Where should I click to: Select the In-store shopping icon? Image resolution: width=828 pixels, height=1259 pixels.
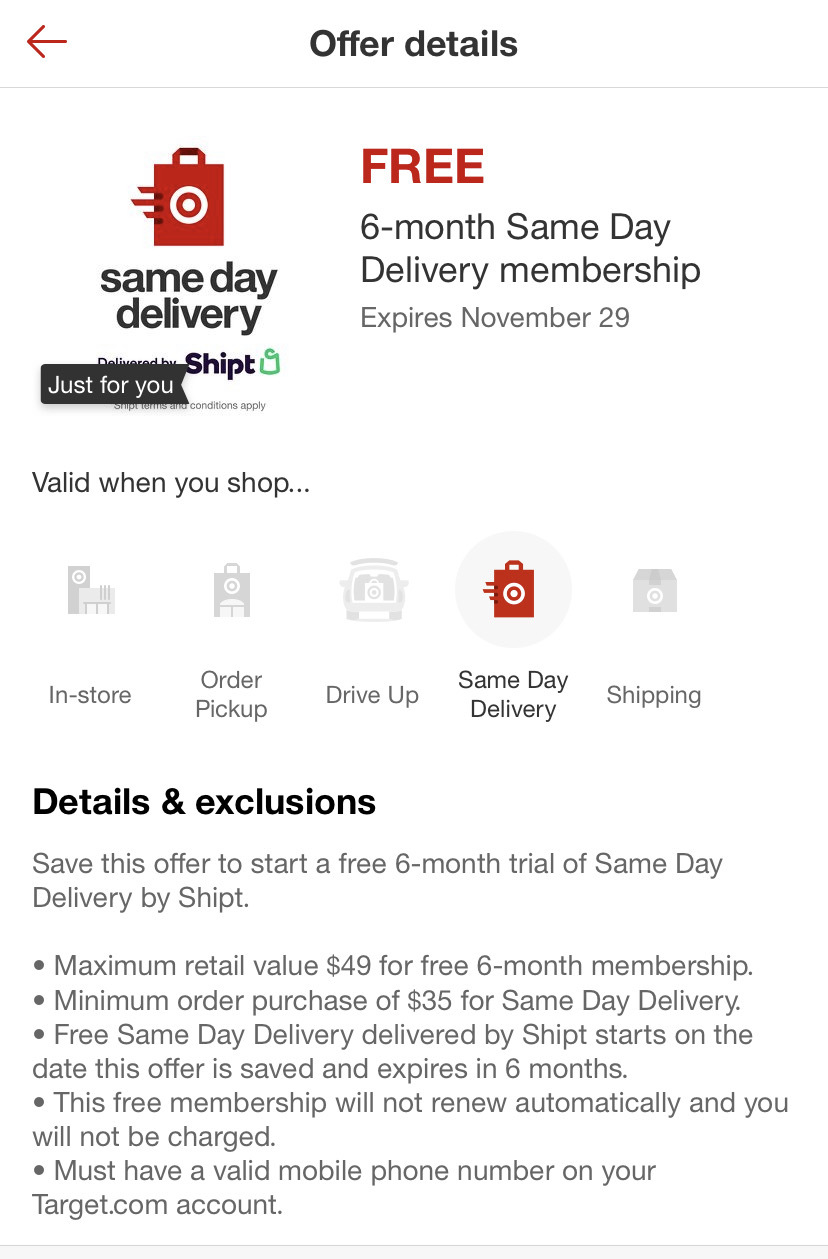point(90,590)
